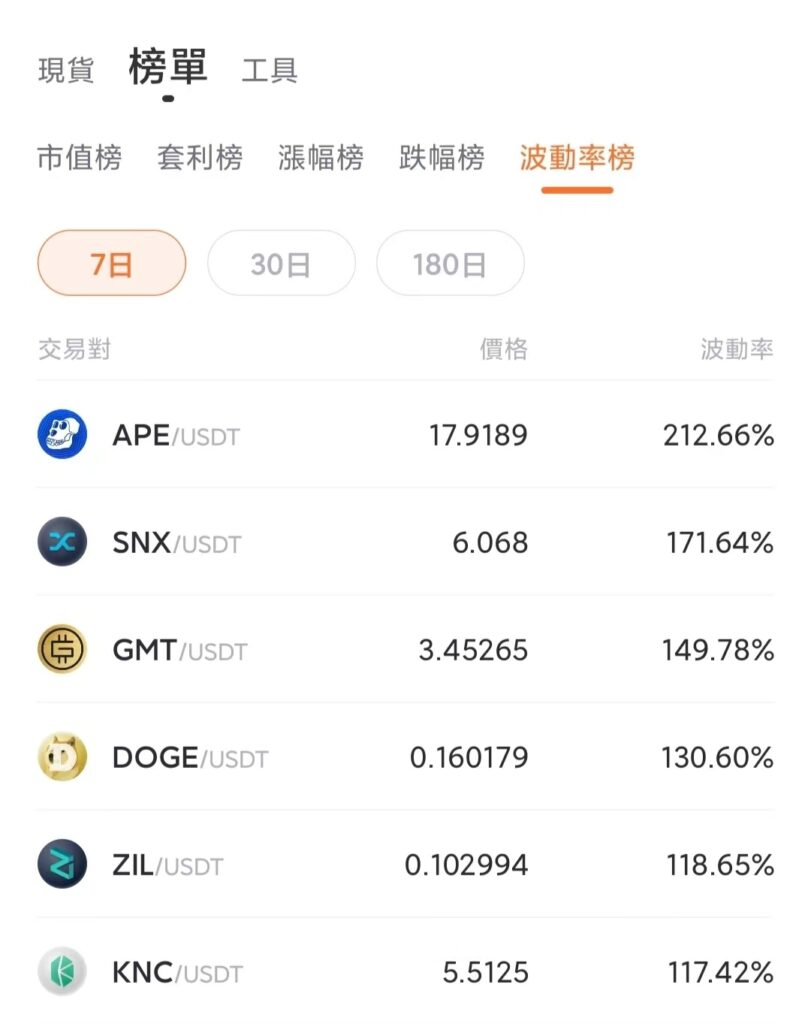
Task: Enable the 180日 time range
Action: [x=450, y=263]
